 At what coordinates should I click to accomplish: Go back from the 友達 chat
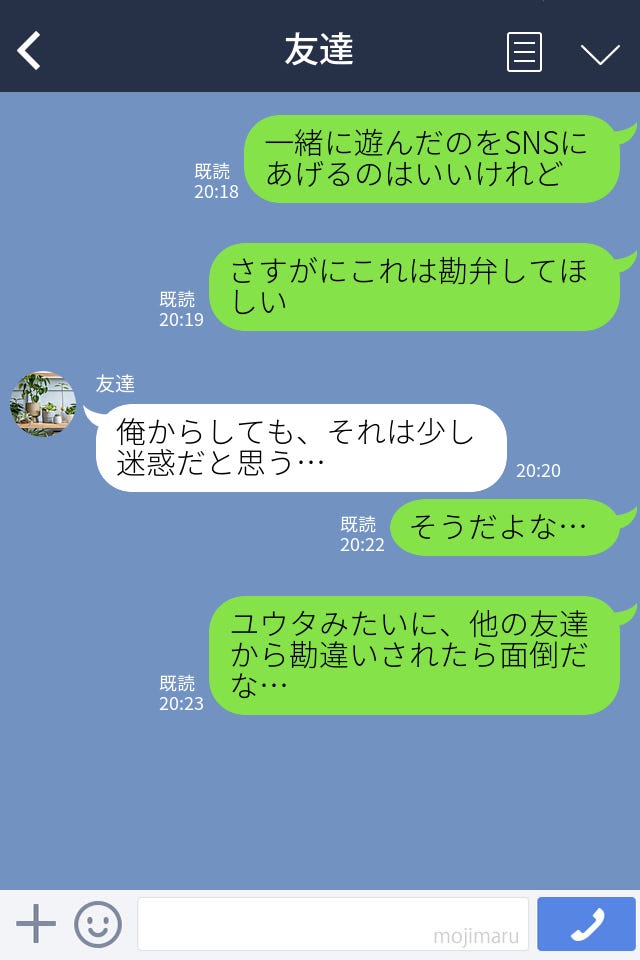[x=30, y=51]
